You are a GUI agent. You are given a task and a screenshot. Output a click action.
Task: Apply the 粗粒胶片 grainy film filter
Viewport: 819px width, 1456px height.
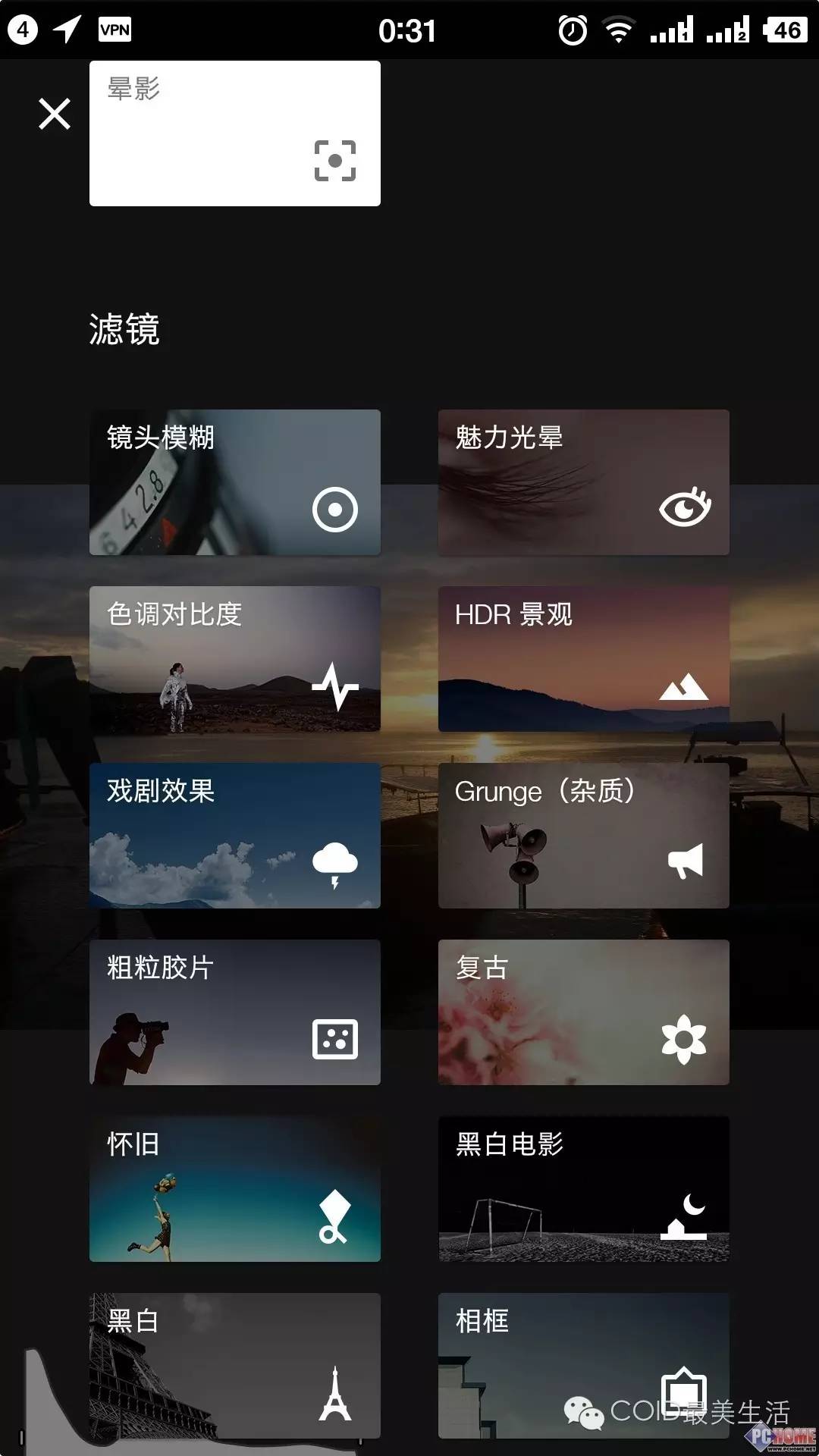pyautogui.click(x=235, y=1012)
